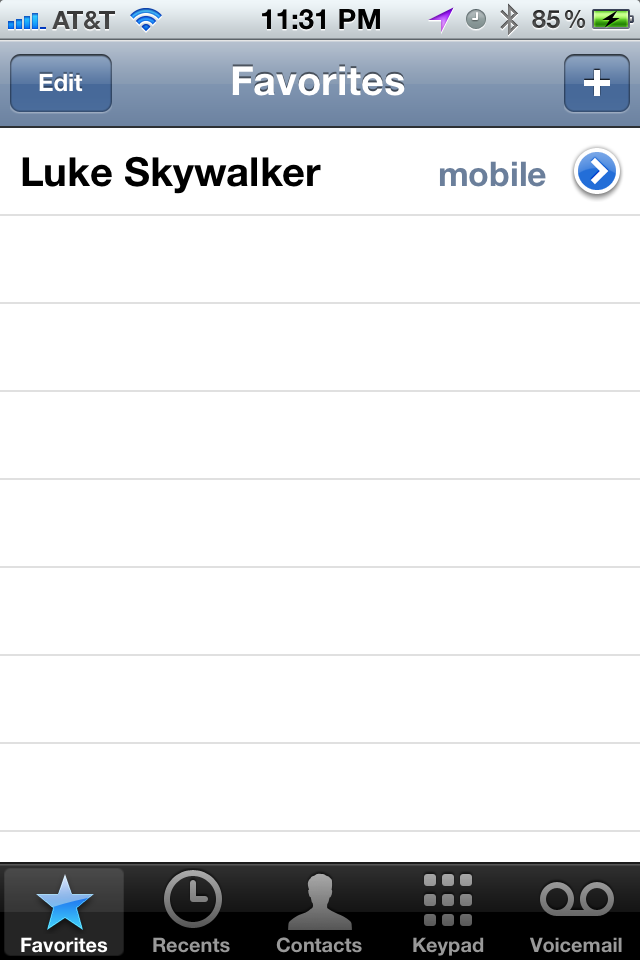This screenshot has height=960, width=640.
Task: Switch to the Contacts tab
Action: tap(318, 912)
